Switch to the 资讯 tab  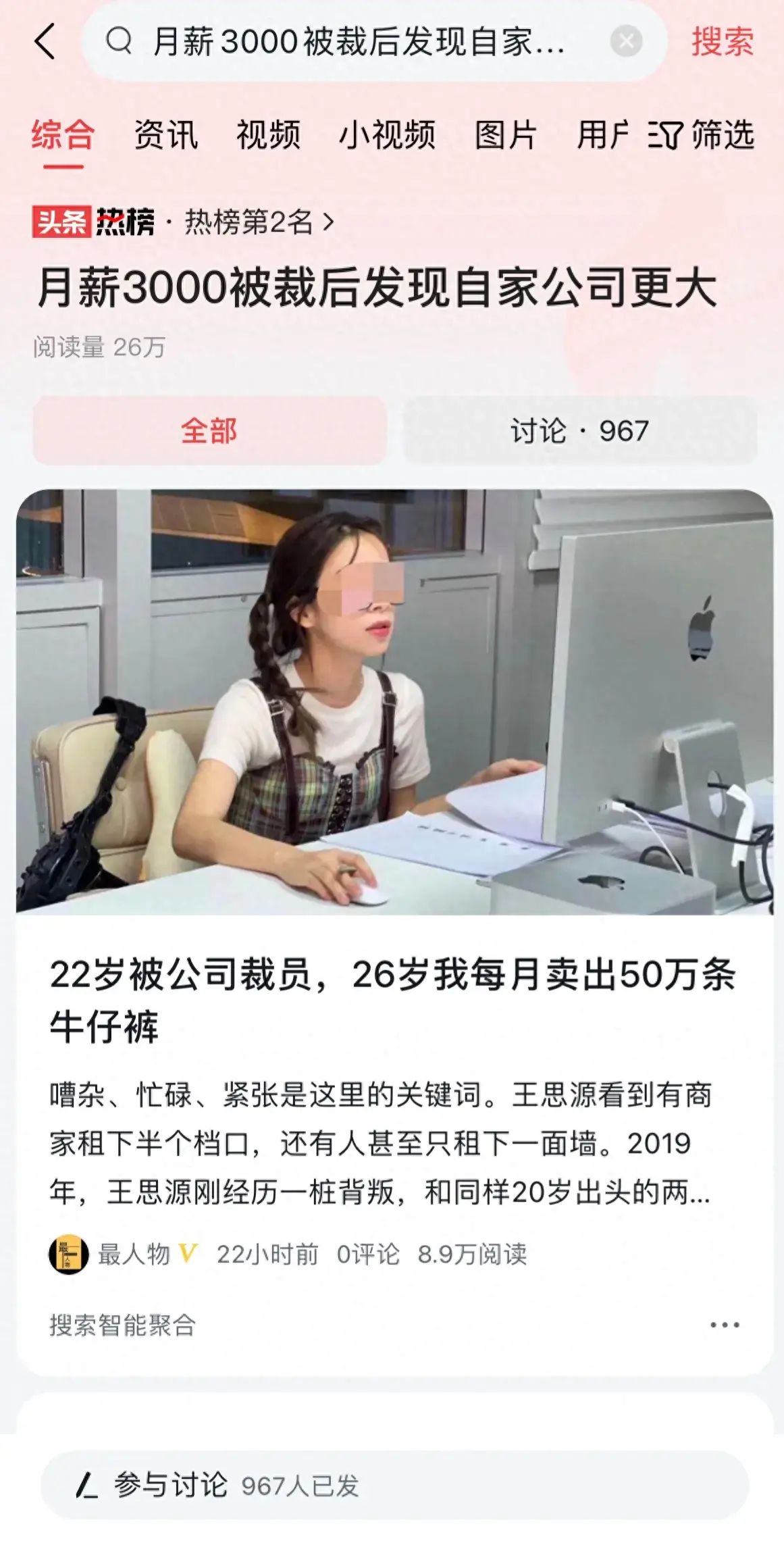click(166, 134)
